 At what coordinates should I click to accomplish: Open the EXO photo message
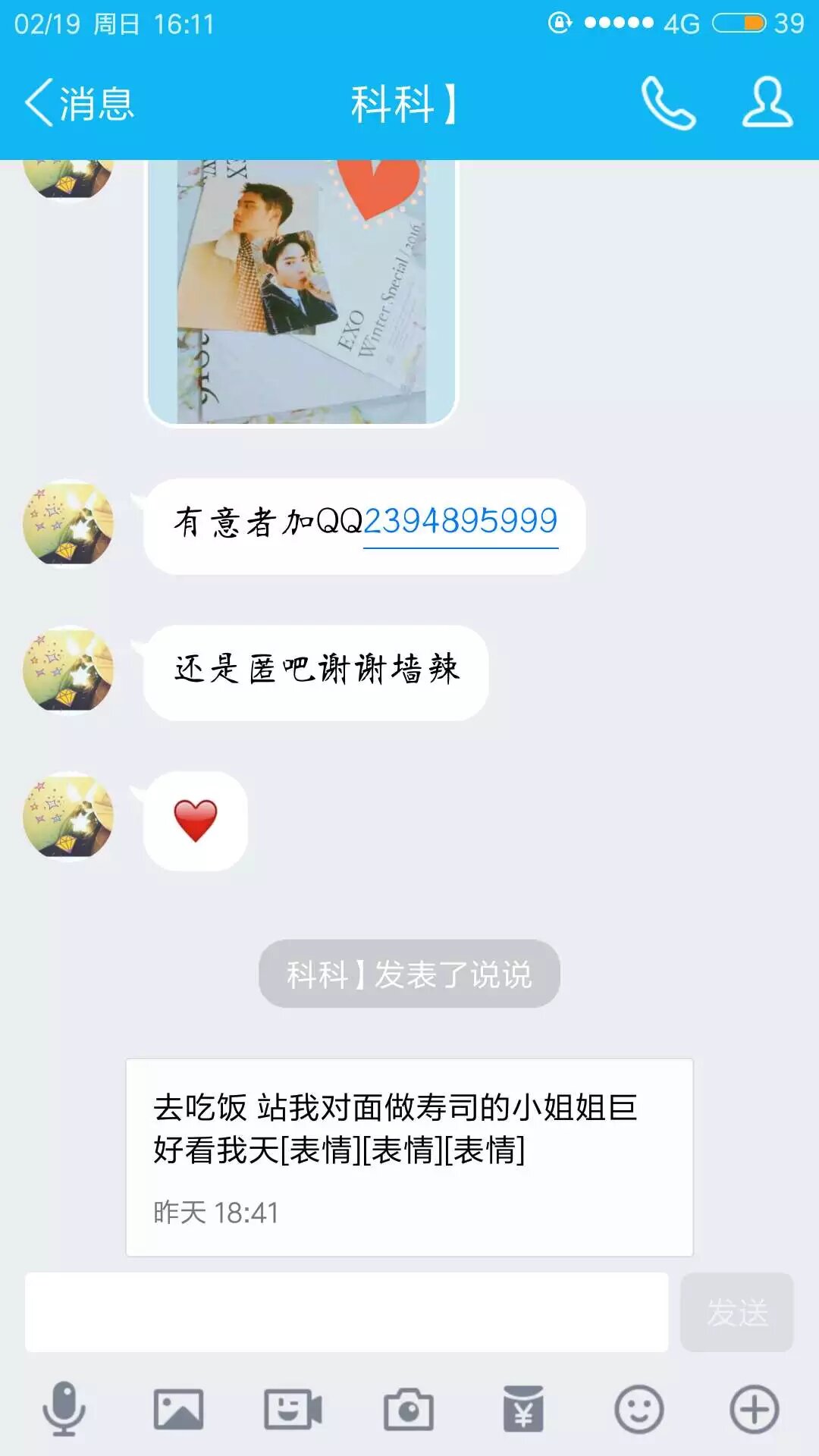(302, 292)
